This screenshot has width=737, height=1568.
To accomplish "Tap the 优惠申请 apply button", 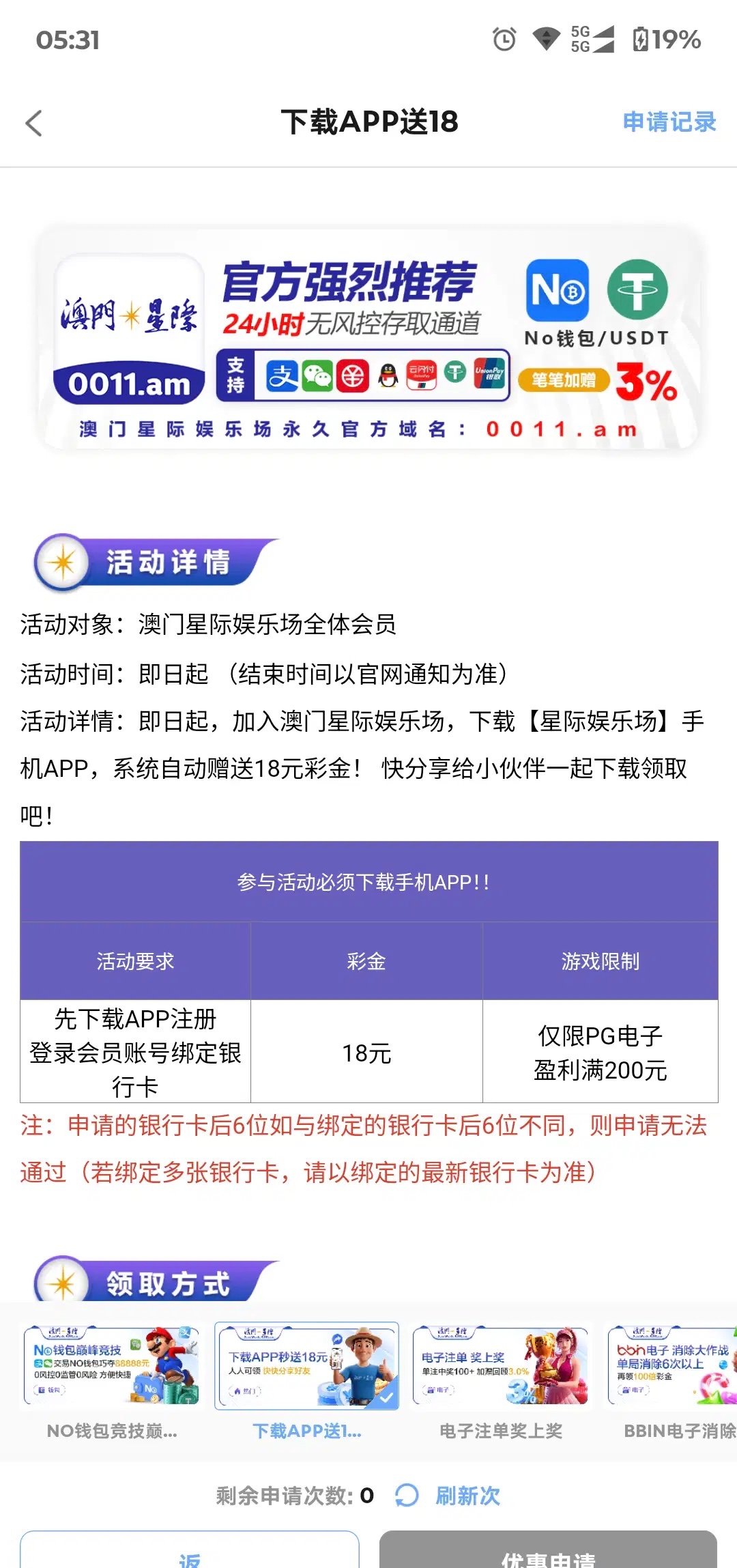I will [548, 1552].
